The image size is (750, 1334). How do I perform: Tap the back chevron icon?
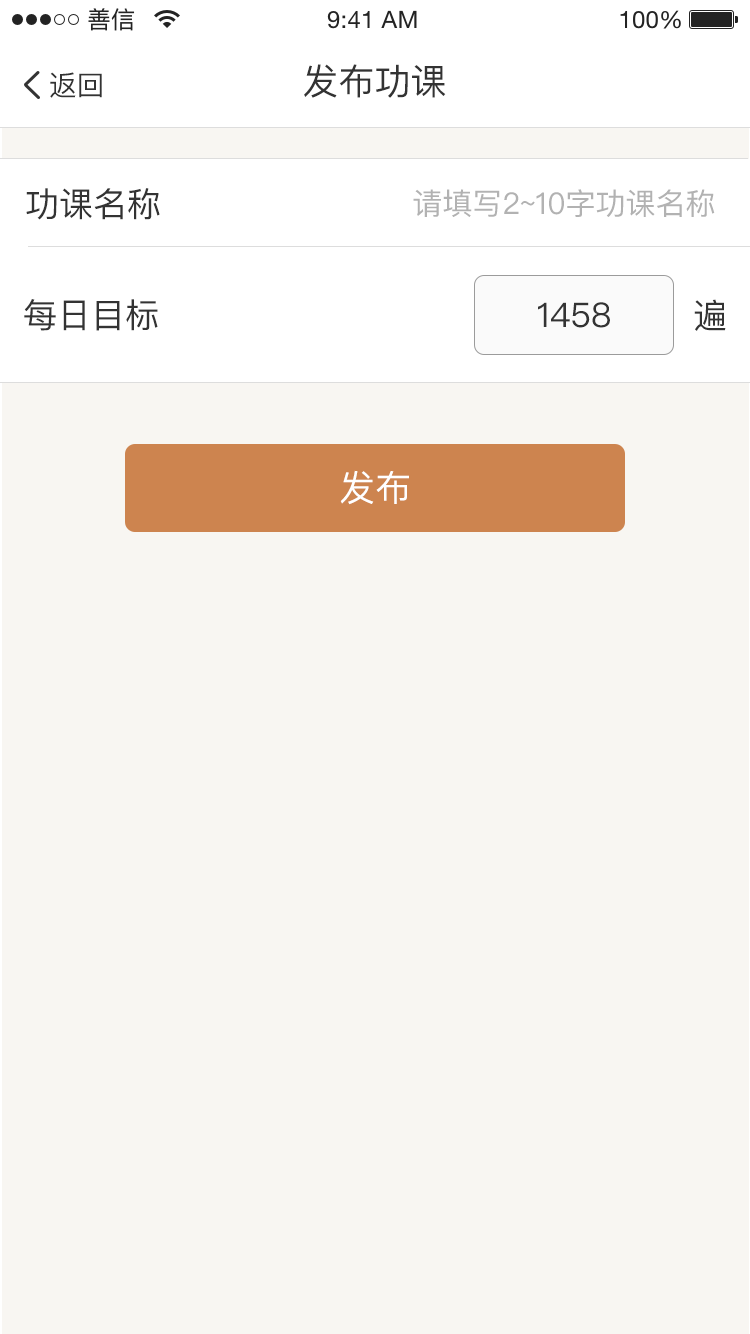point(28,85)
